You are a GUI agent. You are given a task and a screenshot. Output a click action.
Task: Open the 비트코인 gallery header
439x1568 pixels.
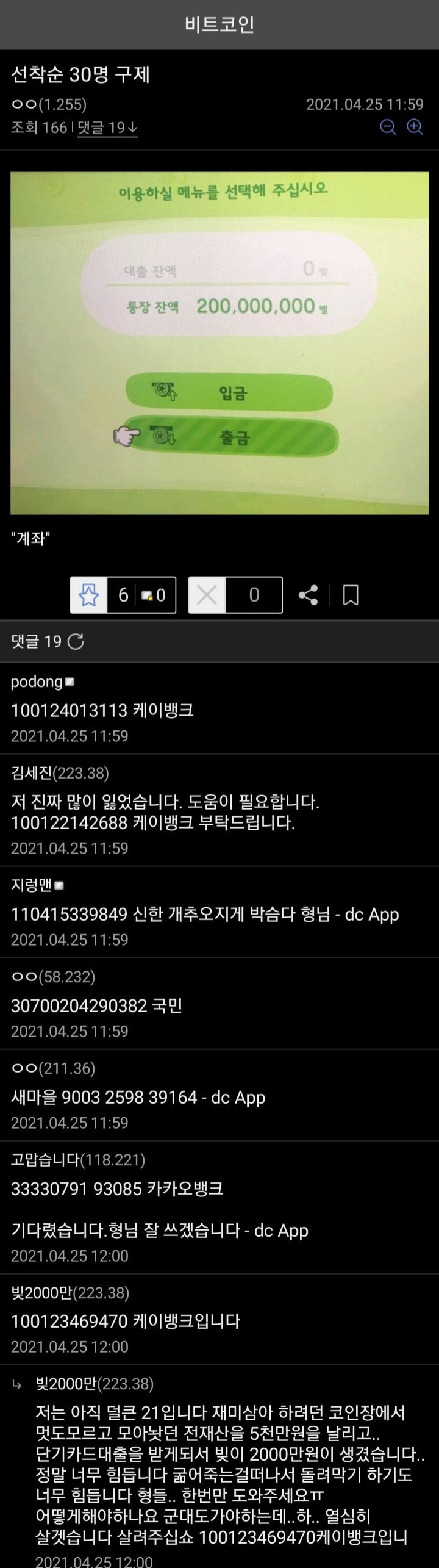click(220, 24)
